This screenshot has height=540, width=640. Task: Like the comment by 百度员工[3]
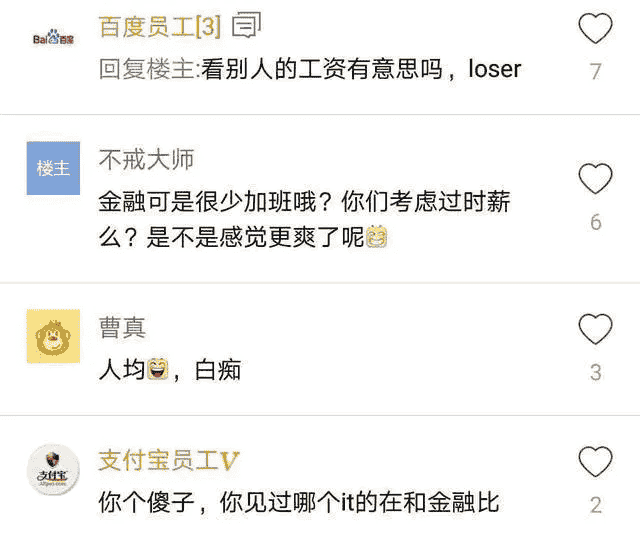pos(595,30)
